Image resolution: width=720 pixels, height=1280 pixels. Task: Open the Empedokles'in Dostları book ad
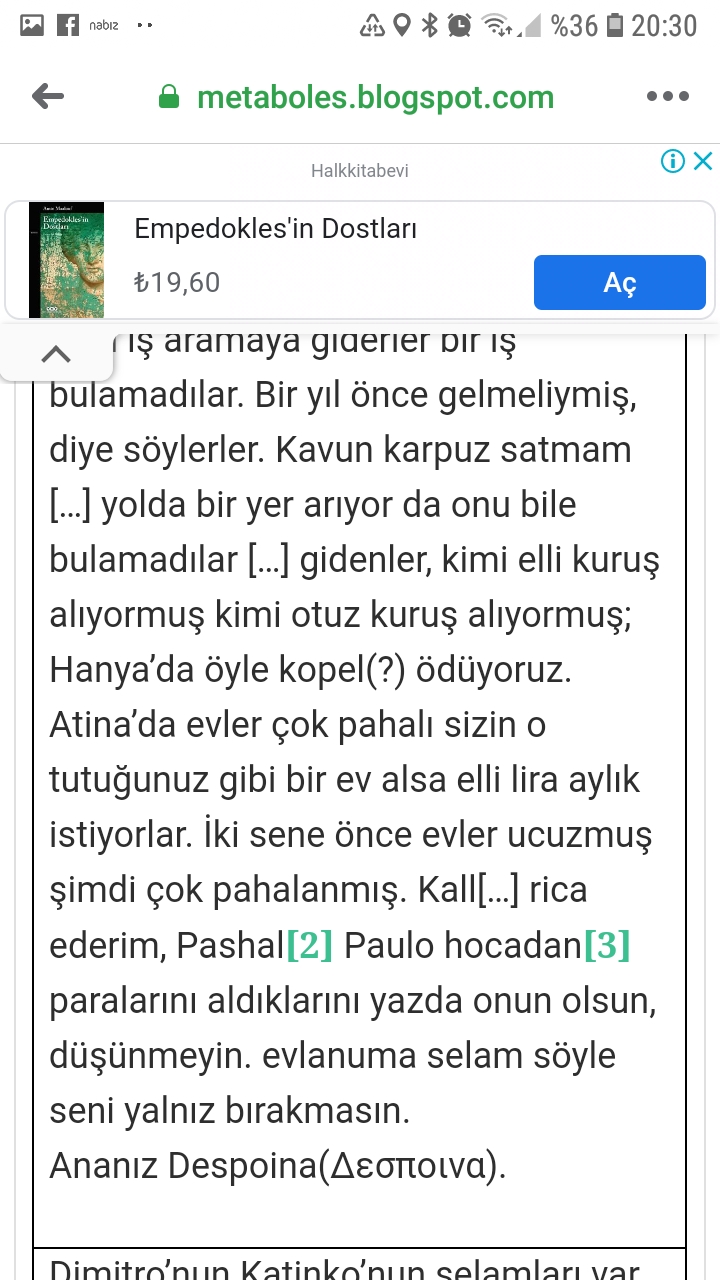tap(275, 229)
